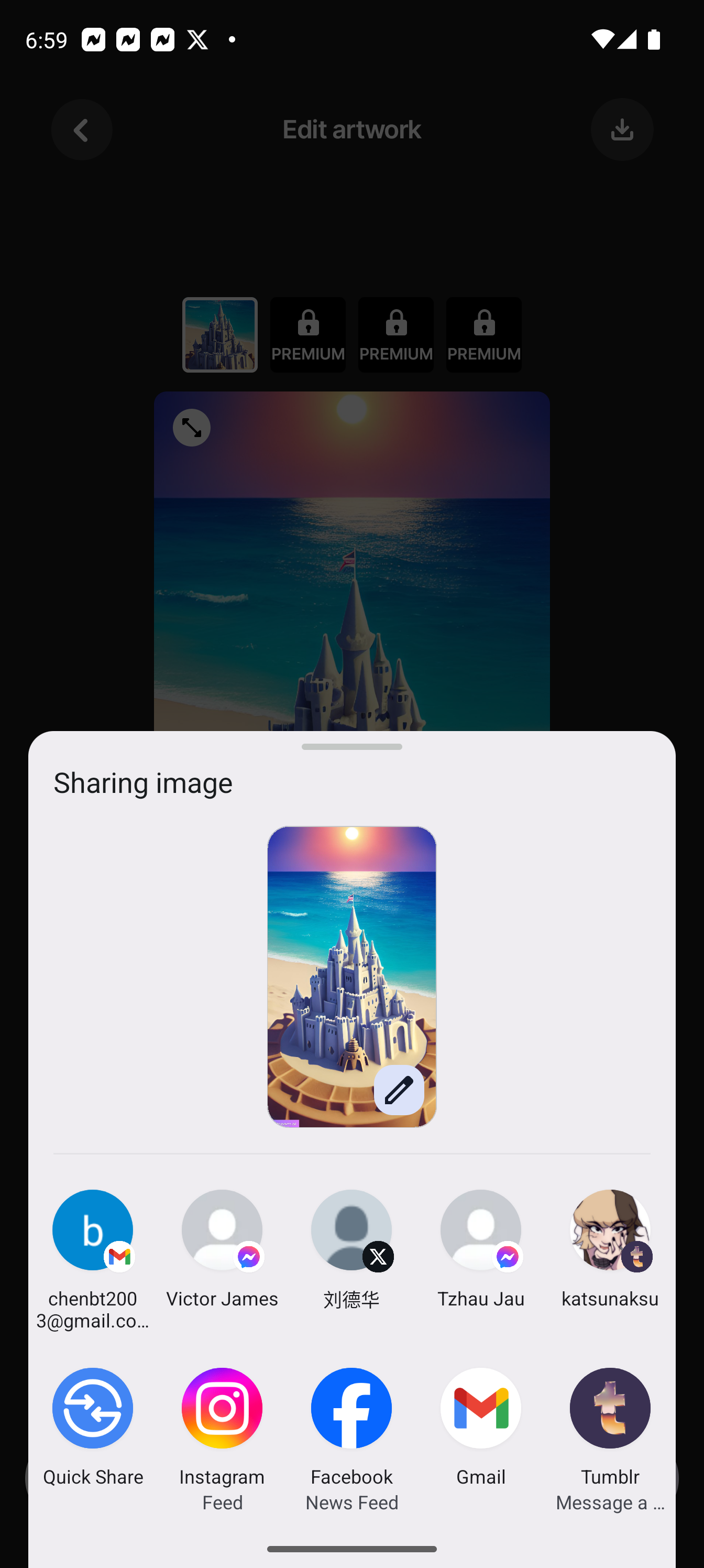Share image with 刘德华 on X

tap(351, 1250)
